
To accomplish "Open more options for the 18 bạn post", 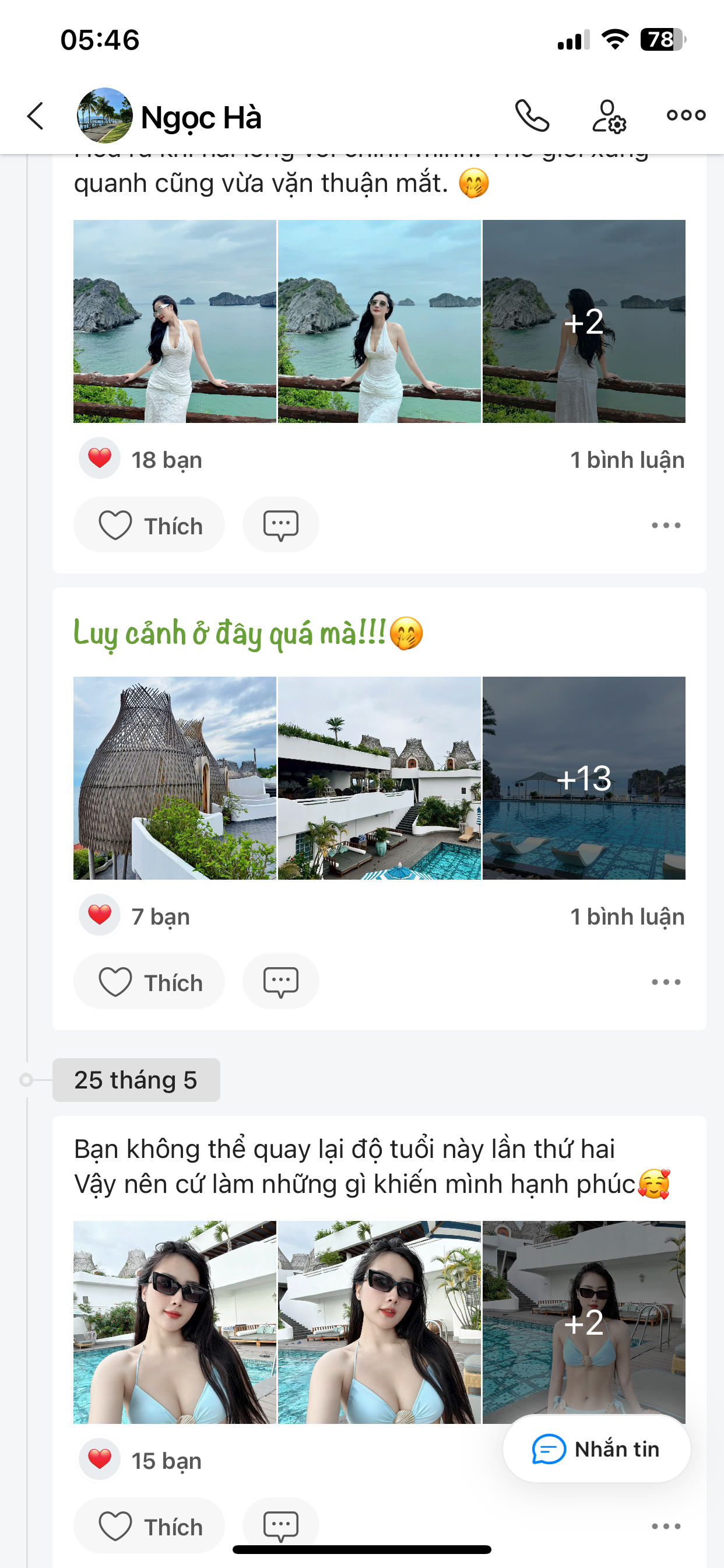I will coord(666,526).
